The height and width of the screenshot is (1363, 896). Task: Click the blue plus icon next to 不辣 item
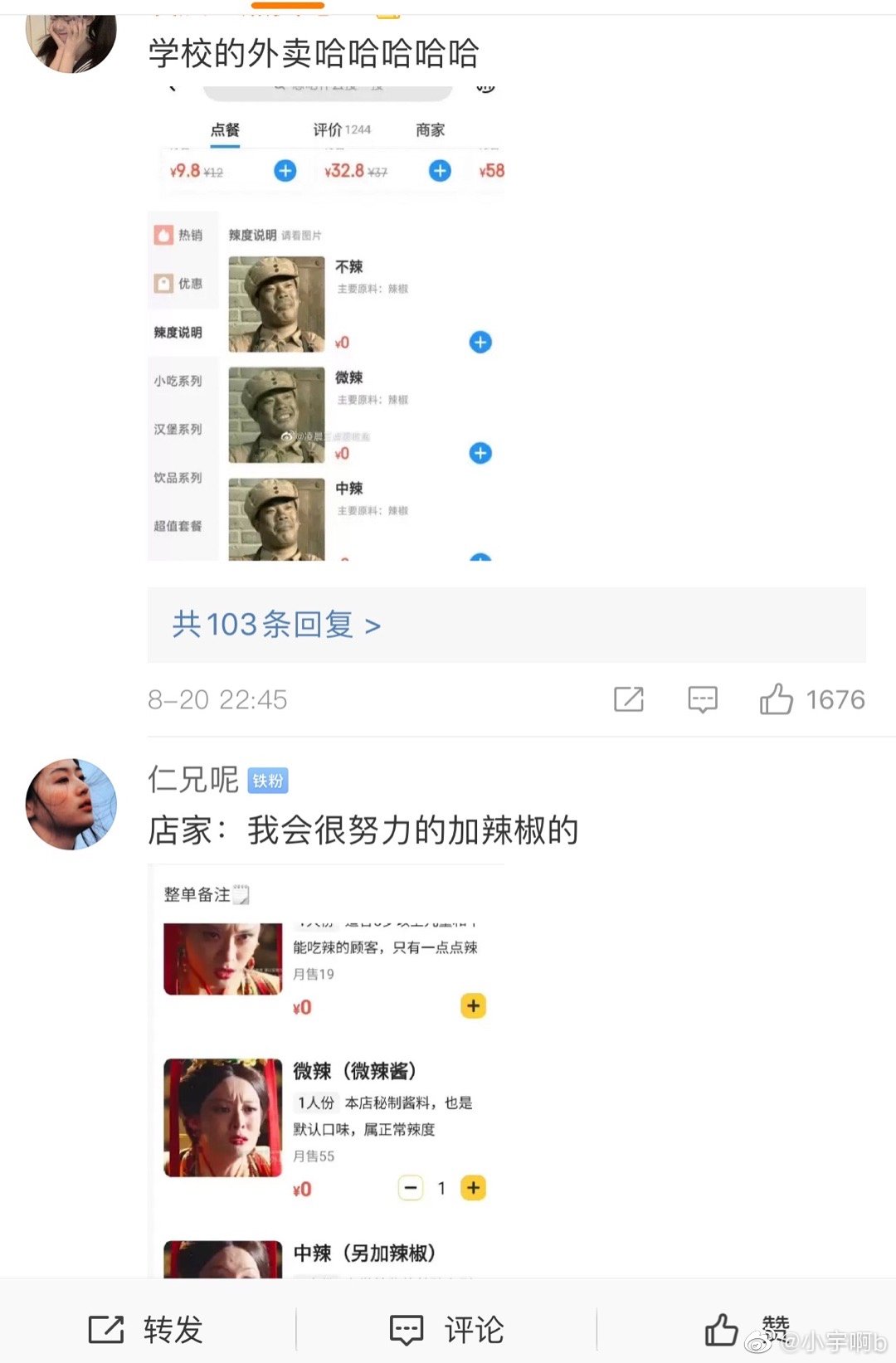tap(479, 341)
